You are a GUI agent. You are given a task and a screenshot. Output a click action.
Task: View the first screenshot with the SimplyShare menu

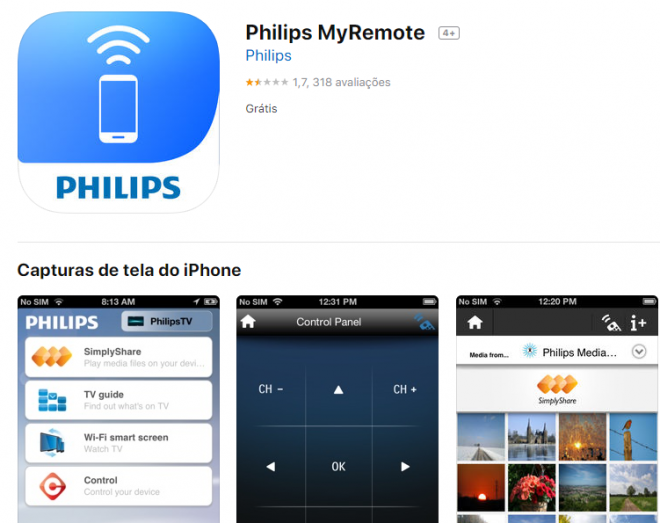coord(119,408)
